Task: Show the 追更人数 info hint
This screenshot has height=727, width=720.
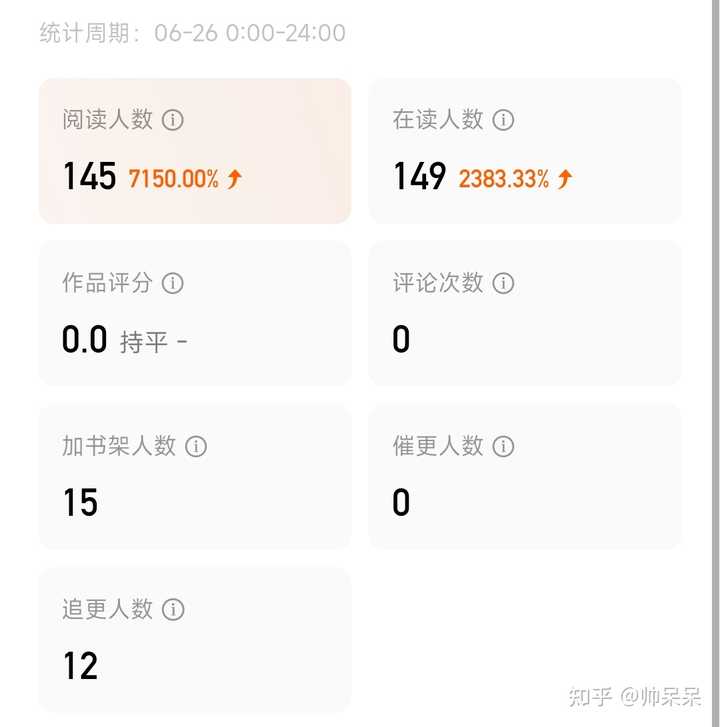Action: [x=173, y=610]
